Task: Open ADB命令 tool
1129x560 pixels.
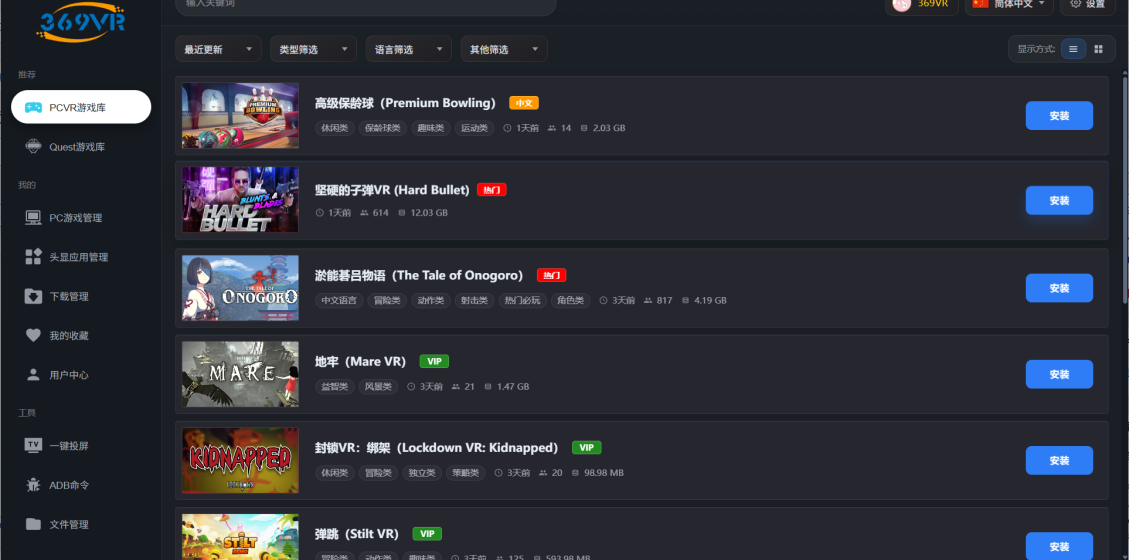Action: coord(69,485)
